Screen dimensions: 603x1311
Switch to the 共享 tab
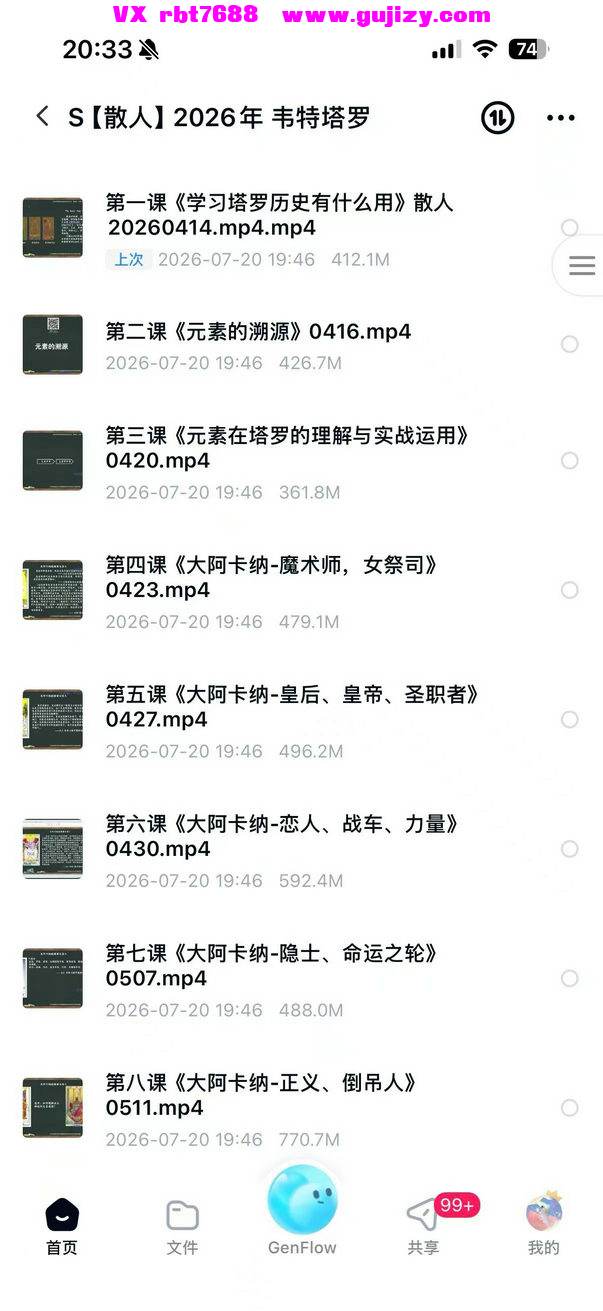[423, 1226]
